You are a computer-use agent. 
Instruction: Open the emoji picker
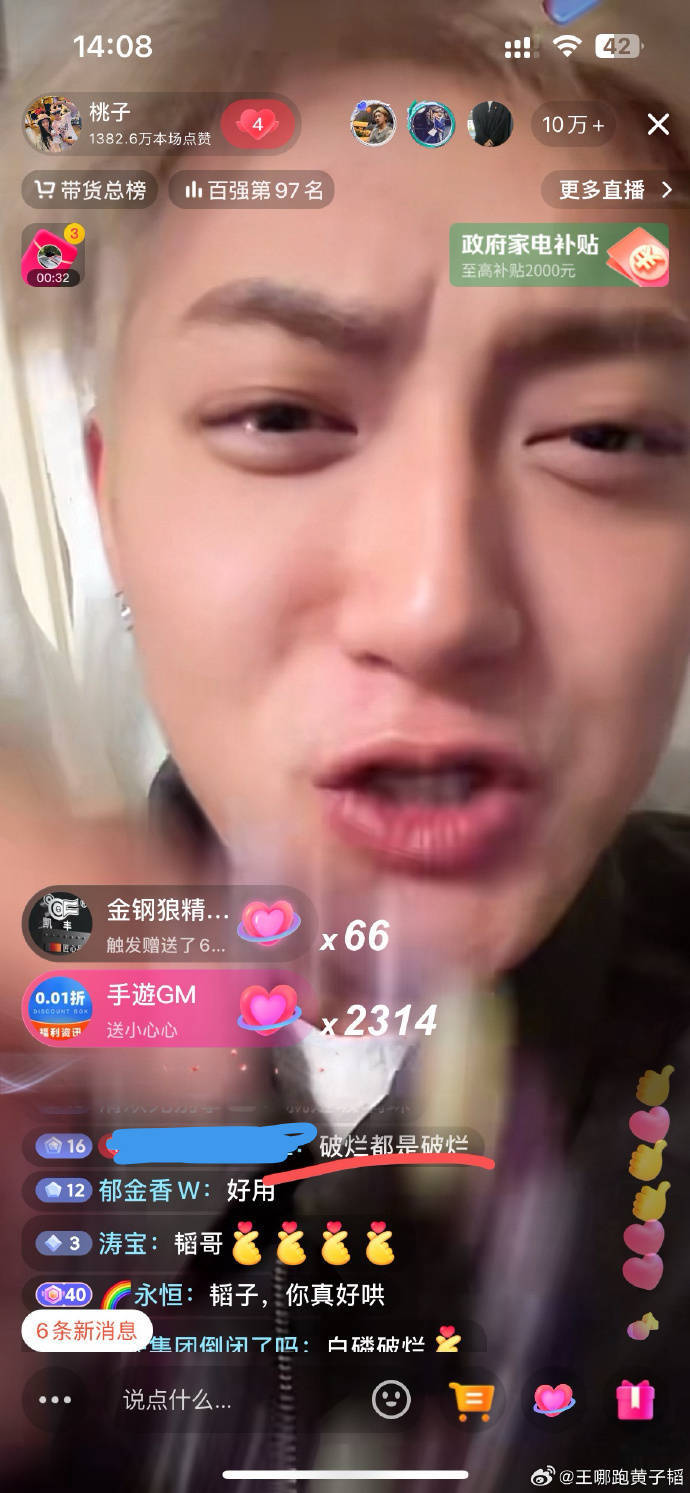(391, 1400)
